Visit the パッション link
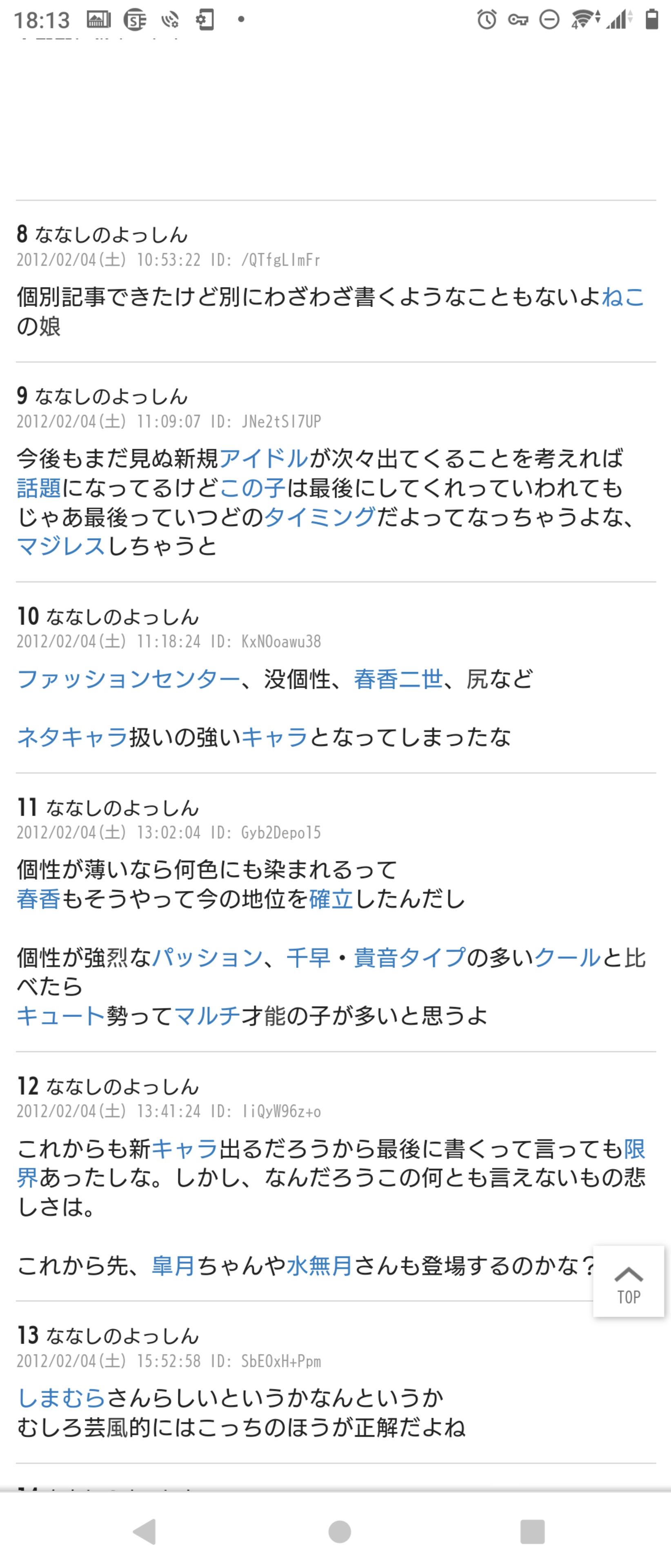Viewport: 671px width, 1568px height. [x=207, y=958]
